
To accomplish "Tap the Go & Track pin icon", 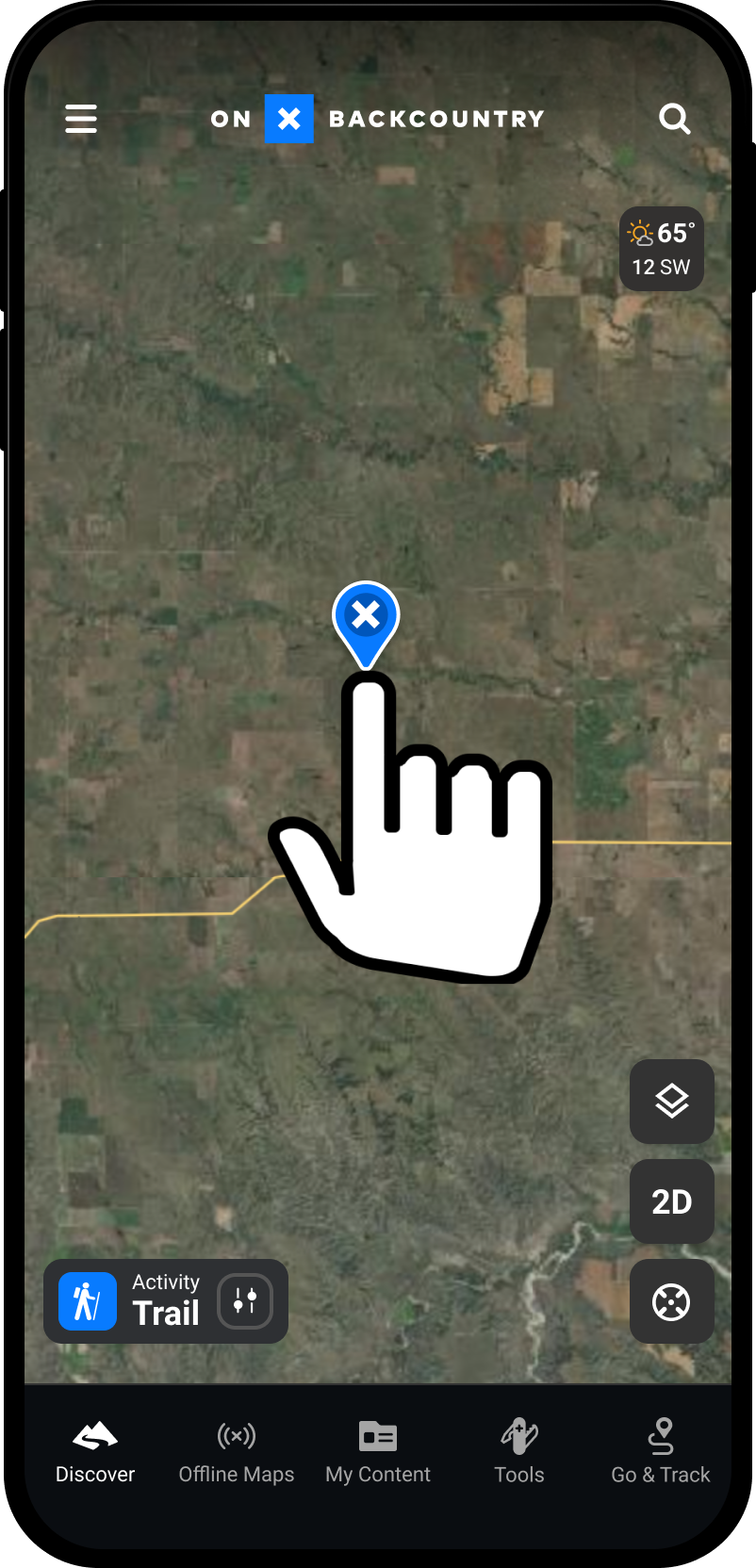I will click(660, 1435).
